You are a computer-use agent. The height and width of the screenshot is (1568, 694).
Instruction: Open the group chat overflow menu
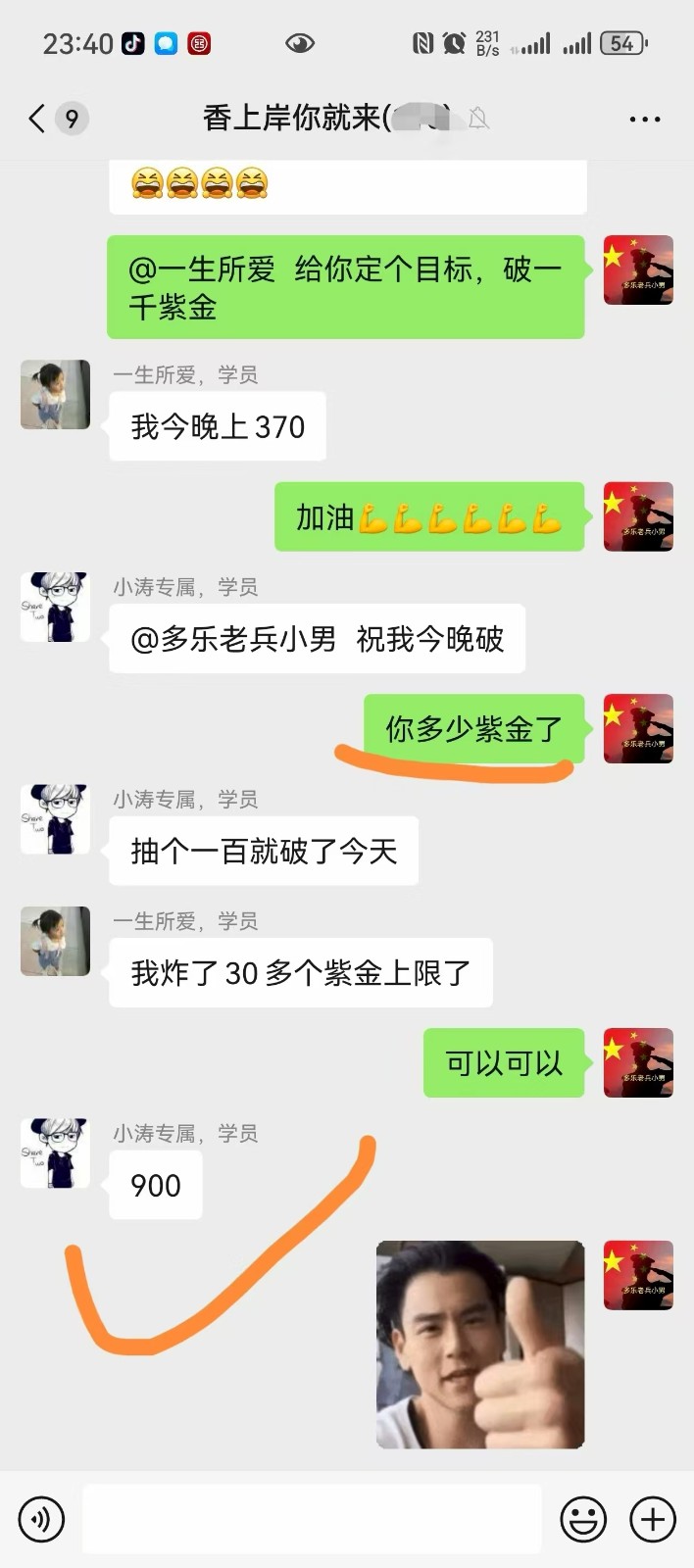(644, 120)
